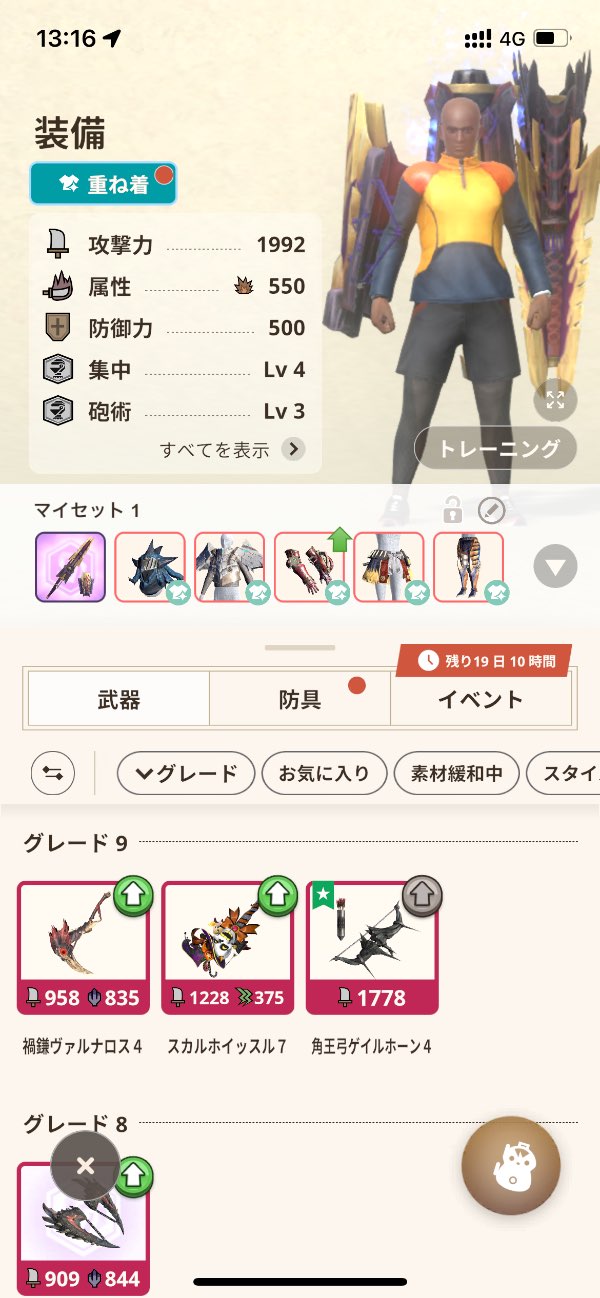Select the equipped weapon slot in マイセット 1
This screenshot has height=1298, width=600.
pos(70,567)
